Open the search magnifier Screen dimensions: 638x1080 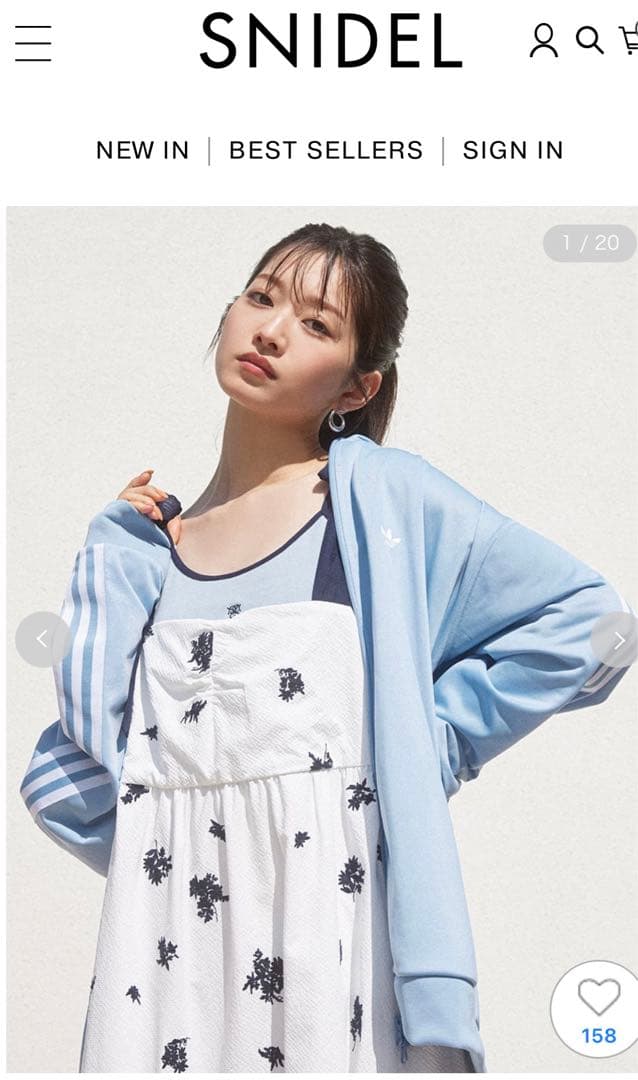(590, 41)
